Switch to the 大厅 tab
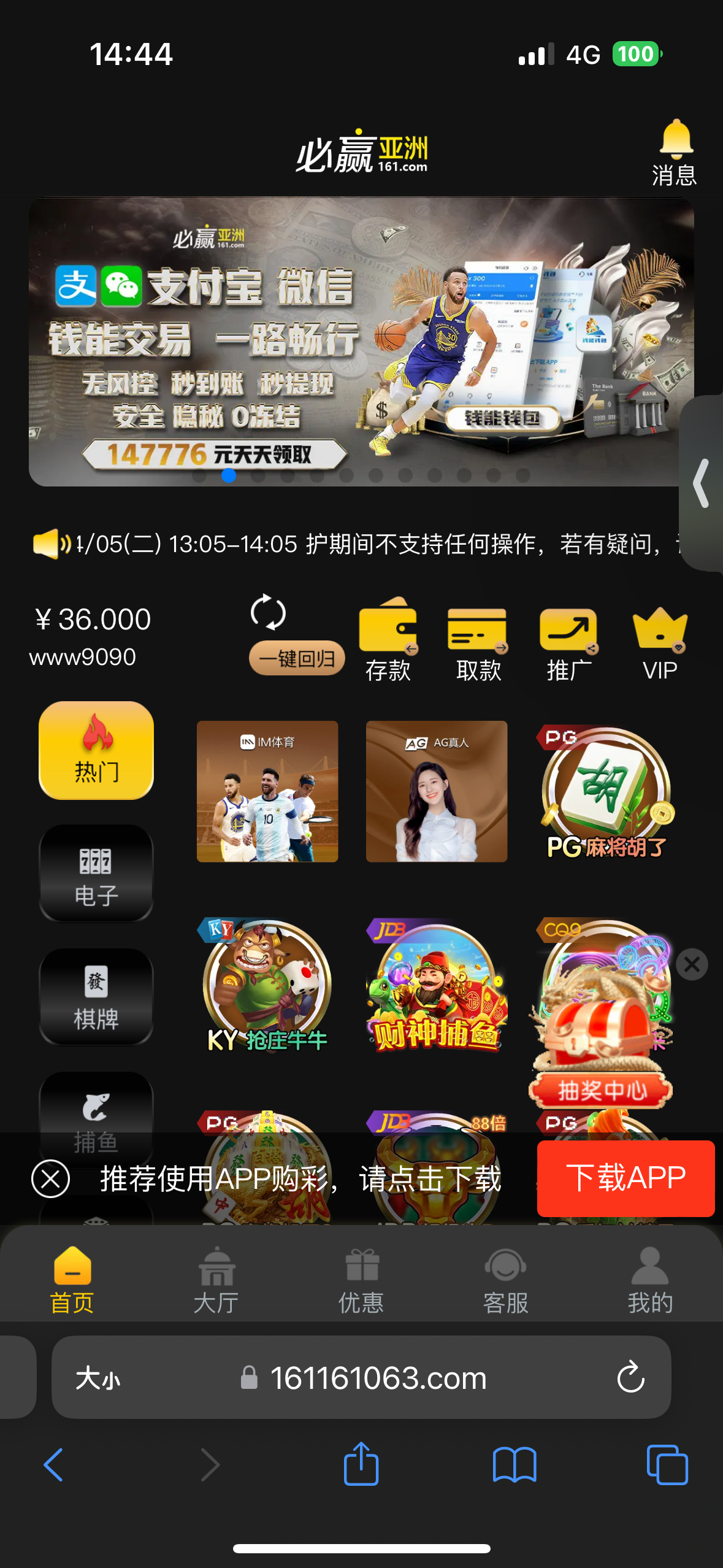723x1568 pixels. 216,1280
